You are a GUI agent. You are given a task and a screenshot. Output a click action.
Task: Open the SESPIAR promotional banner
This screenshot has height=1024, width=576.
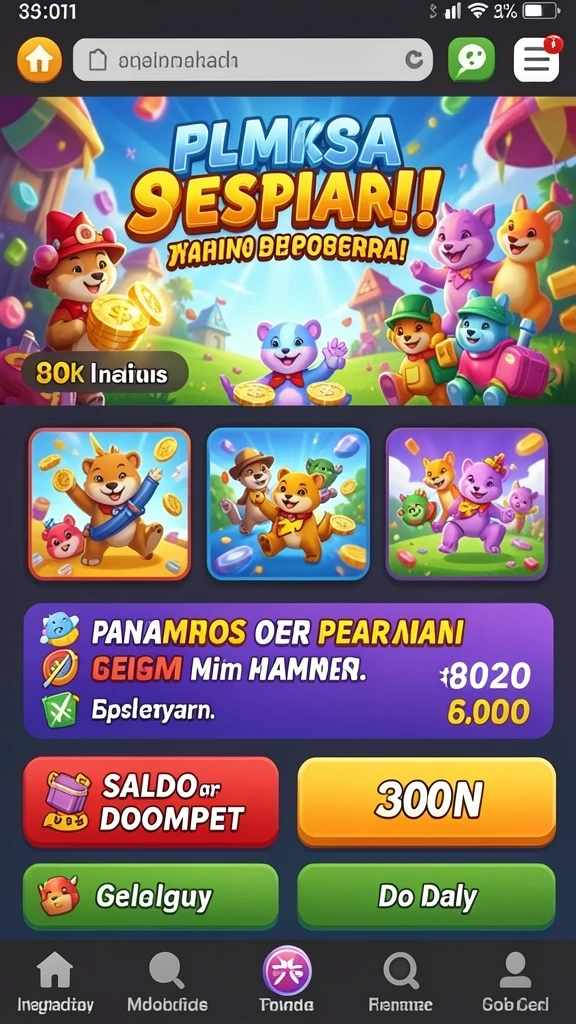288,251
